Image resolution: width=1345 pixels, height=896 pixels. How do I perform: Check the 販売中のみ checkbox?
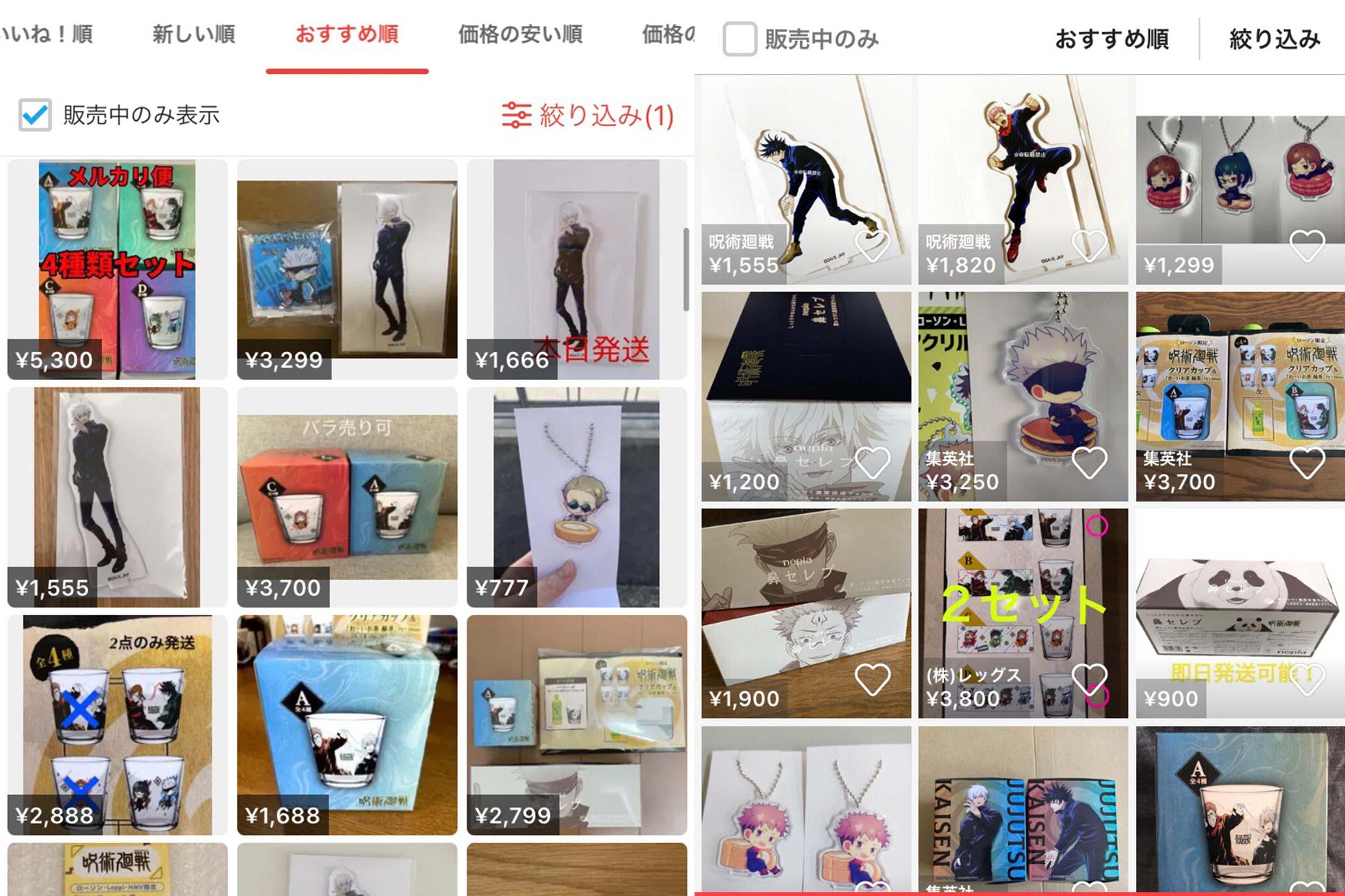740,39
